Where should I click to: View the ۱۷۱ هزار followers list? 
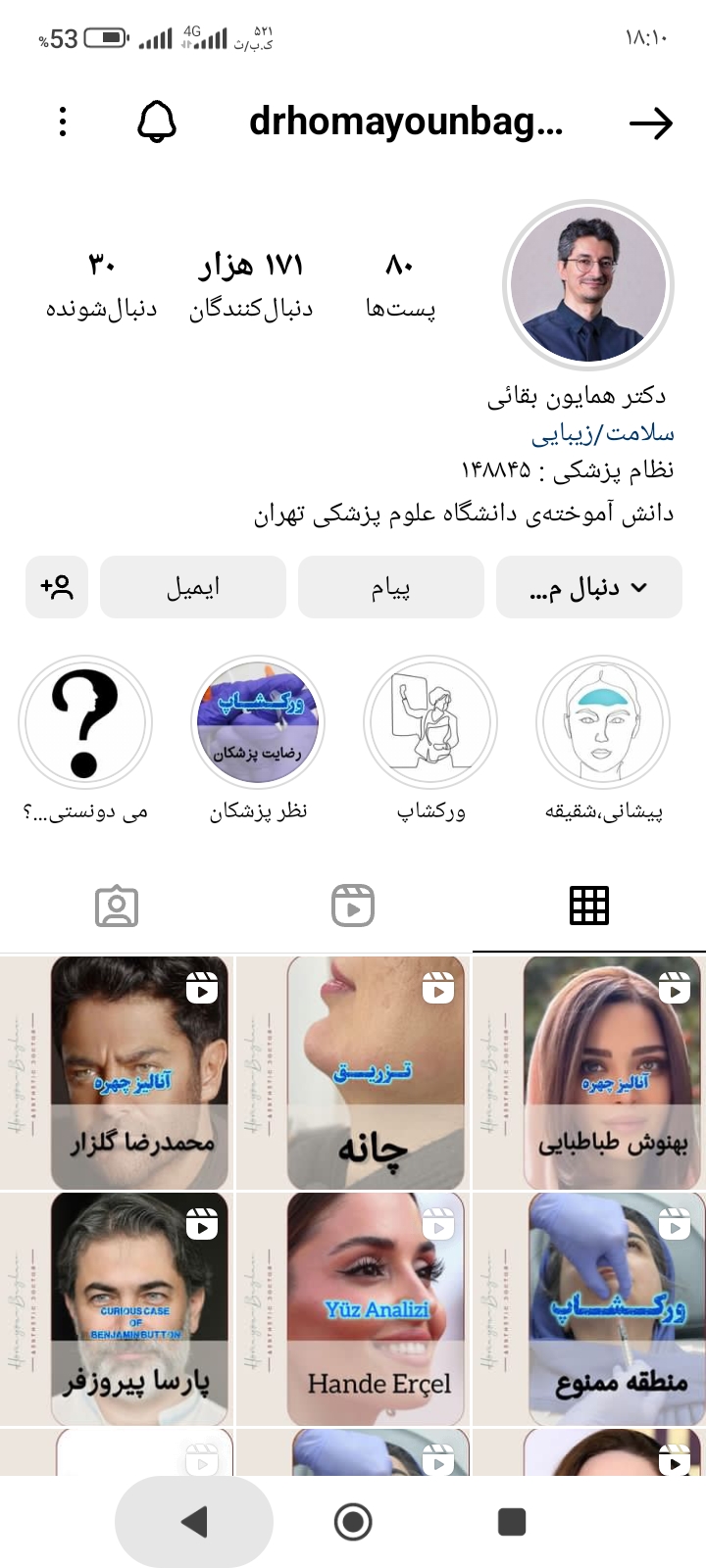point(252,285)
